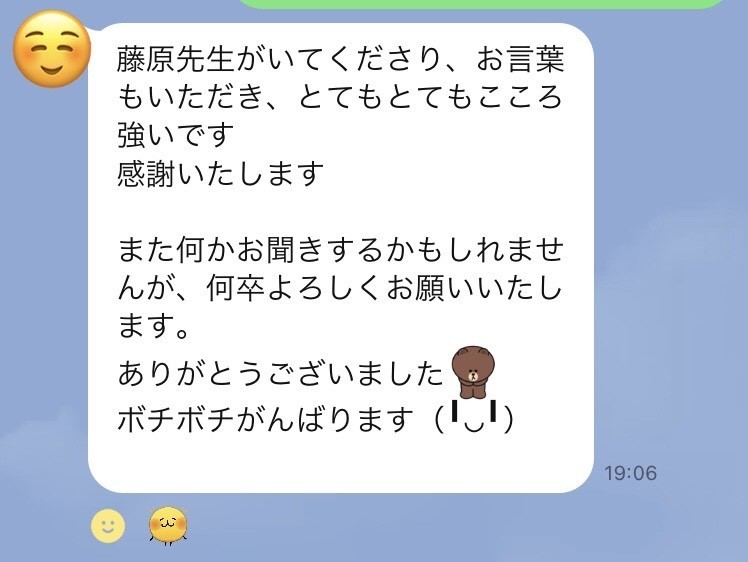748x562 pixels.
Task: Tap the gray smiley add-reaction icon
Action: [x=108, y=525]
